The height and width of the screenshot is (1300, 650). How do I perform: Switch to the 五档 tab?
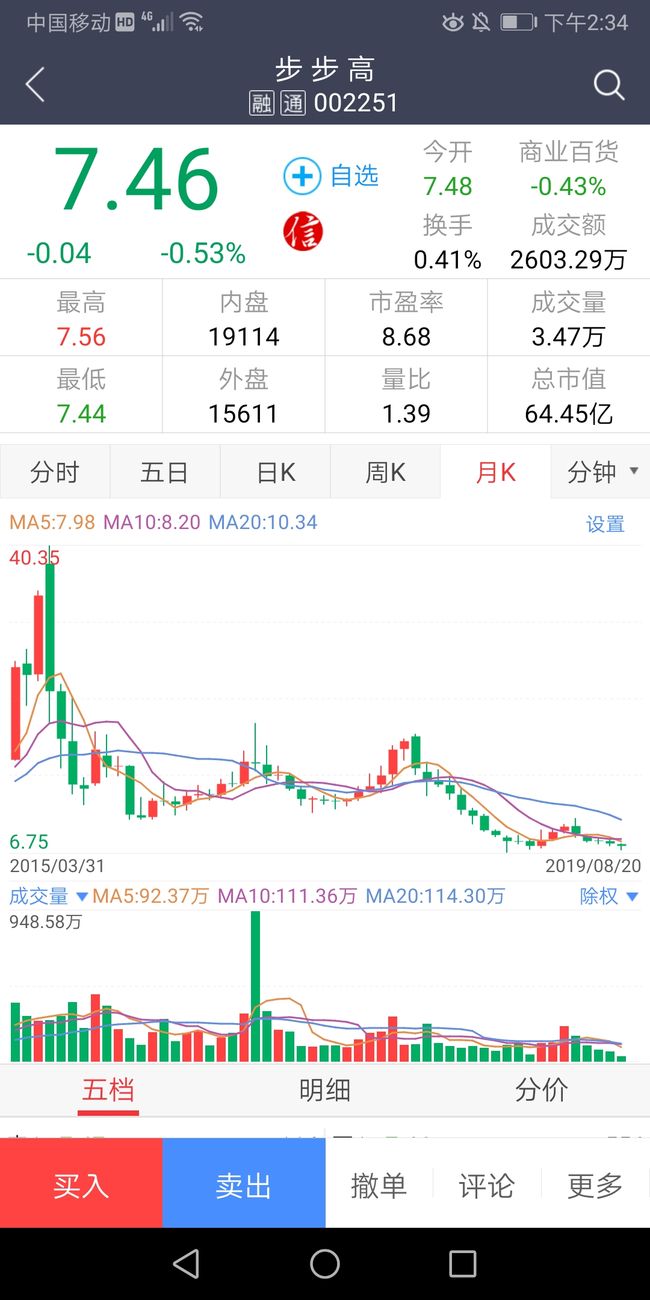click(x=108, y=1090)
